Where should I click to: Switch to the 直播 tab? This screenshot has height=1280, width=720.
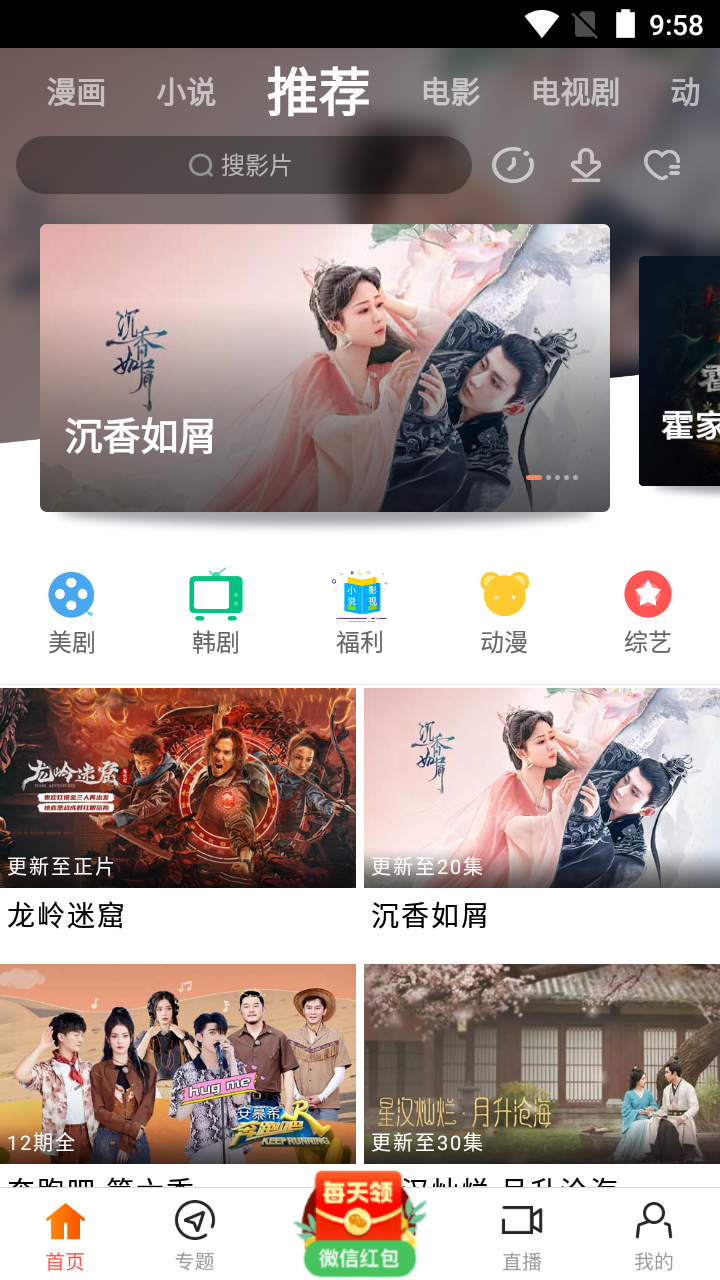coord(522,1235)
